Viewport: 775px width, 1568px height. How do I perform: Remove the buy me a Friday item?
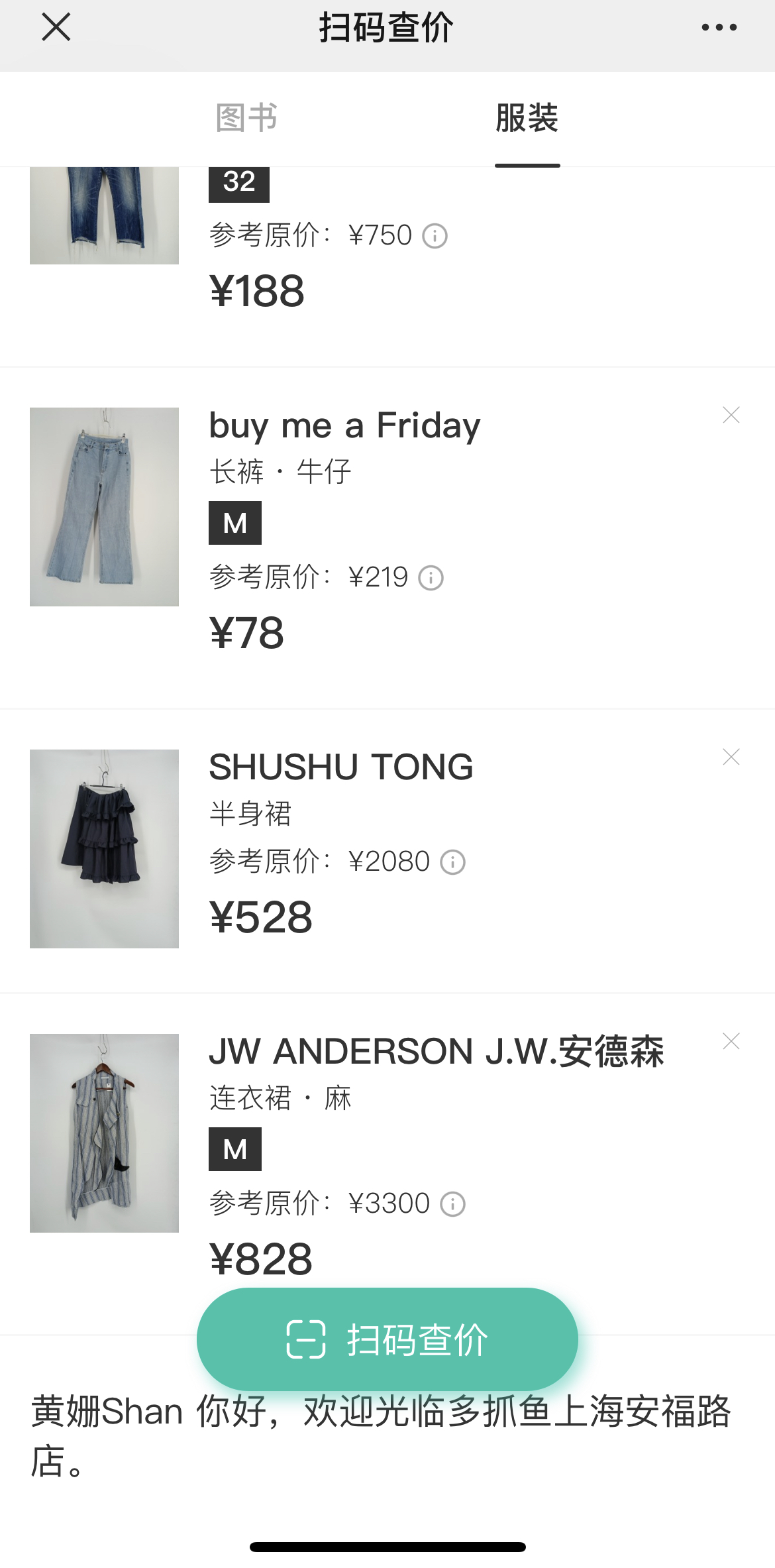(x=731, y=415)
